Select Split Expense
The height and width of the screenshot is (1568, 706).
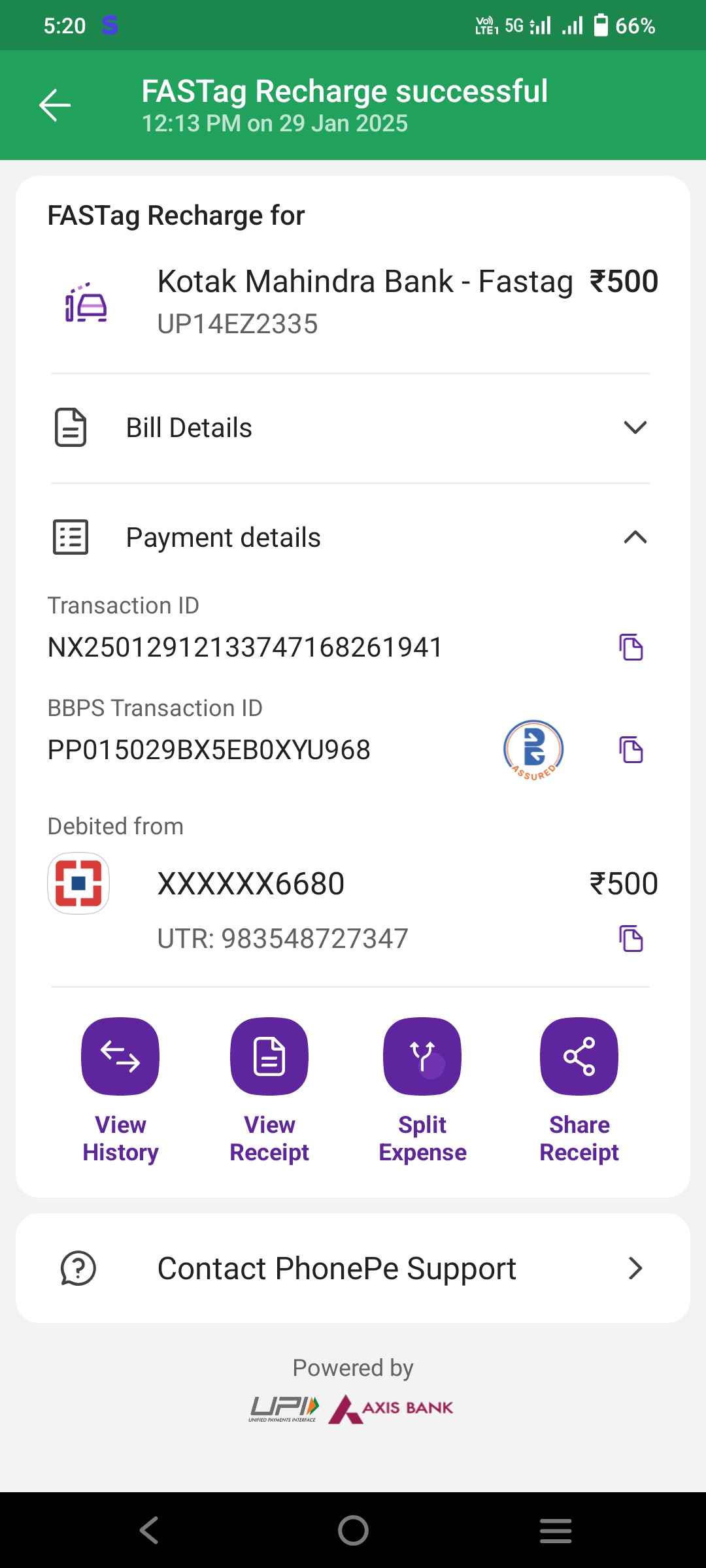pyautogui.click(x=422, y=1090)
